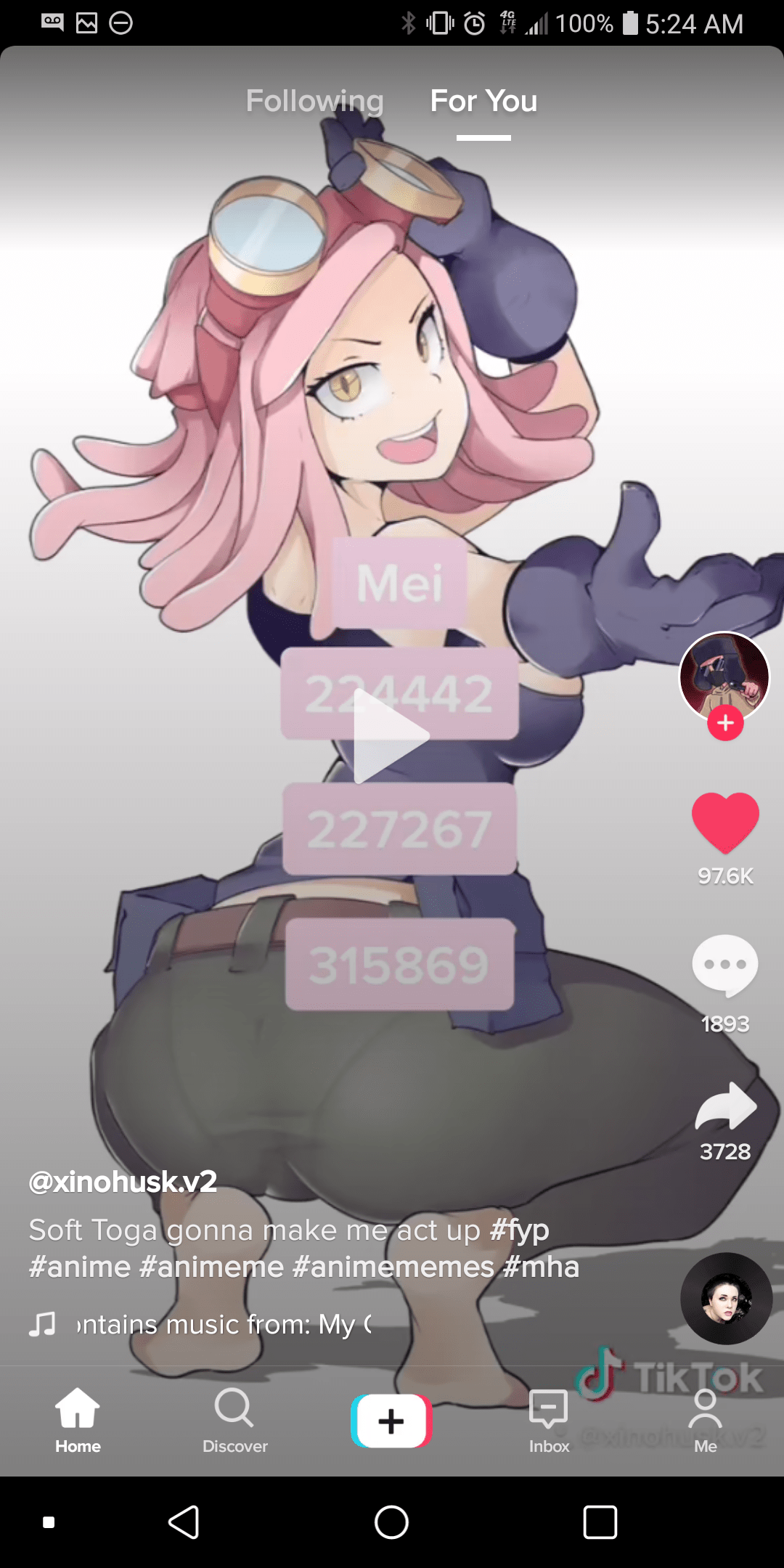Open the Discover tab
The width and height of the screenshot is (784, 1568).
click(234, 1421)
